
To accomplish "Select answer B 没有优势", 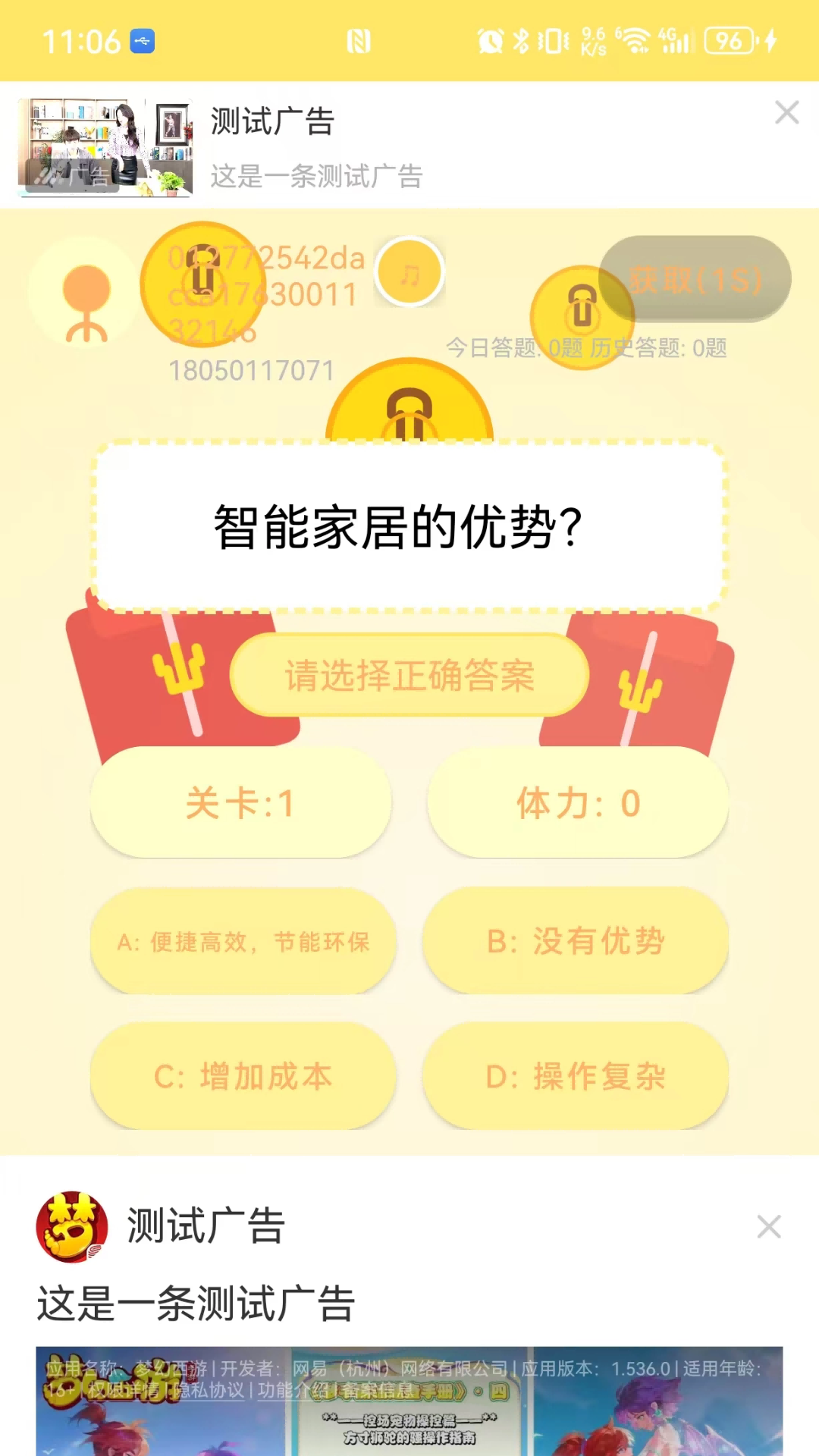I will tap(576, 941).
